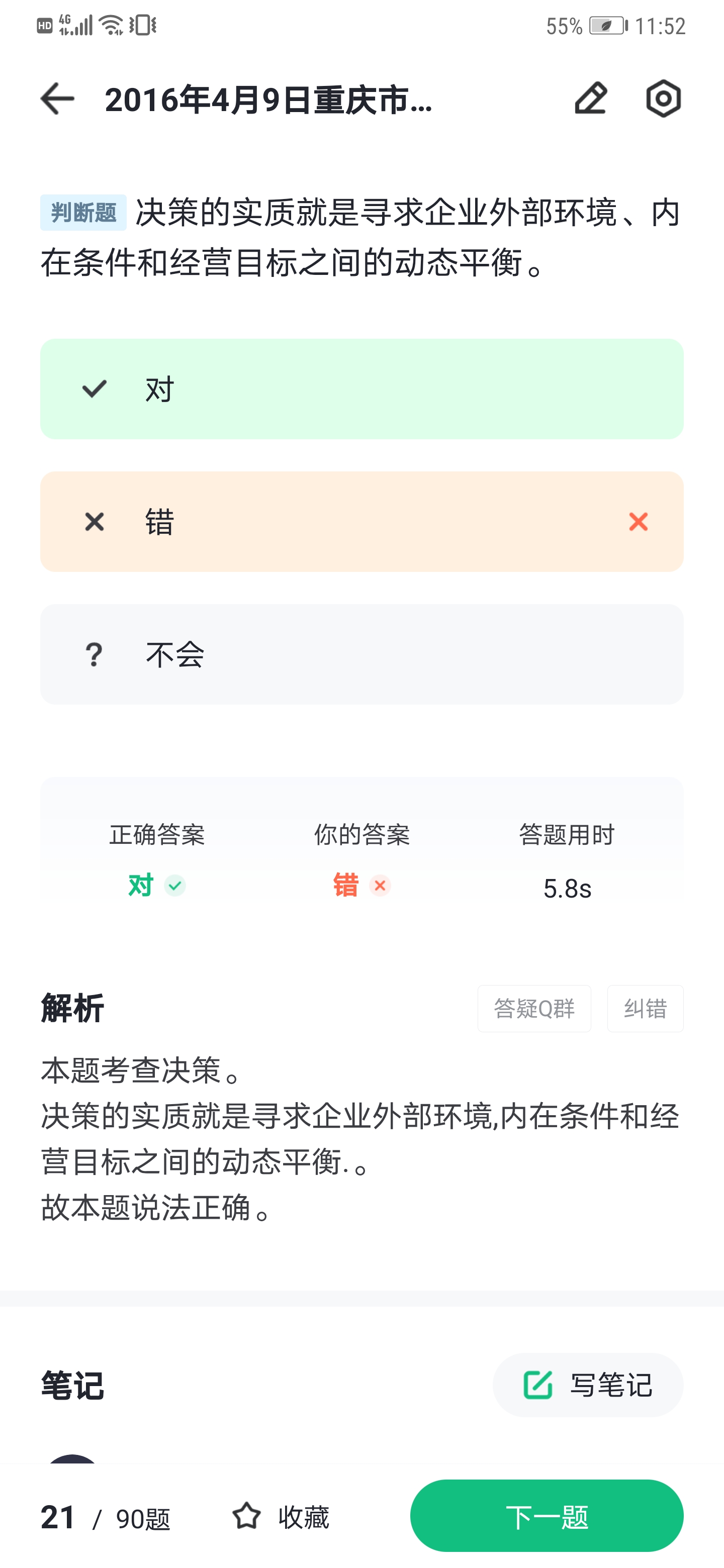Open the hexagon settings icon
The height and width of the screenshot is (1568, 724).
[x=663, y=99]
